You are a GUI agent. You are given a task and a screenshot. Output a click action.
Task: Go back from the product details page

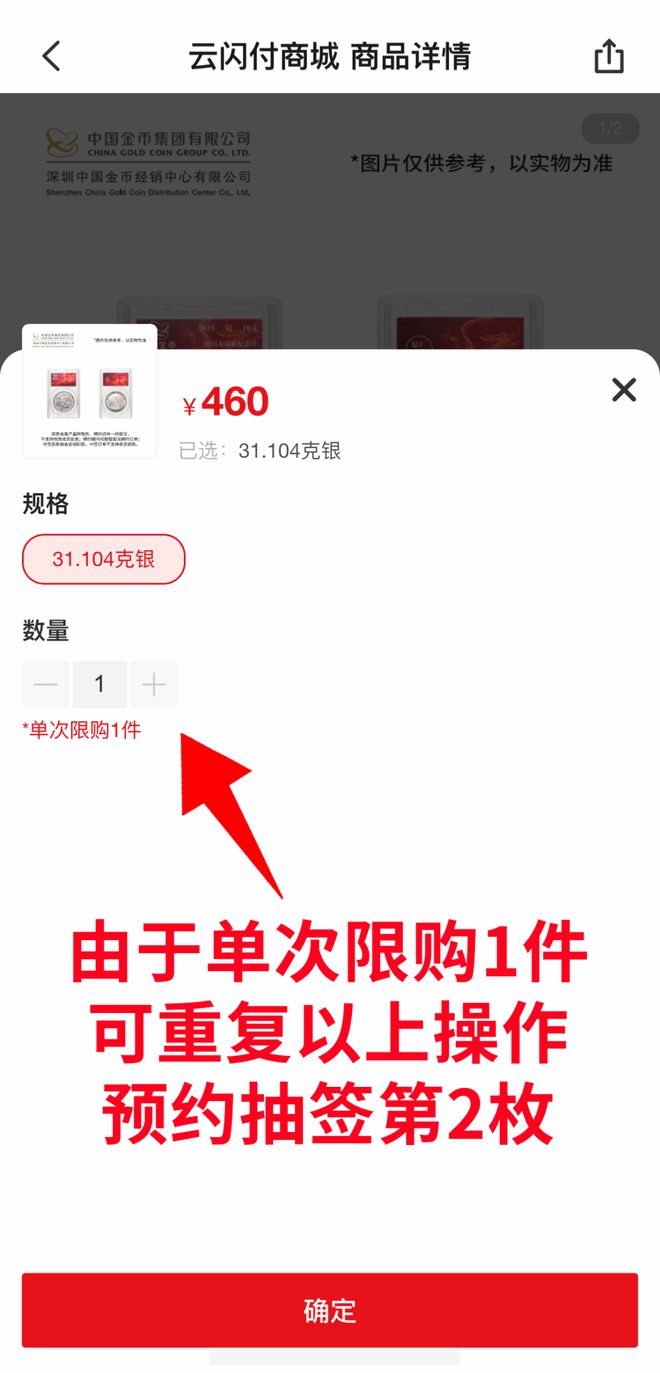click(x=52, y=56)
